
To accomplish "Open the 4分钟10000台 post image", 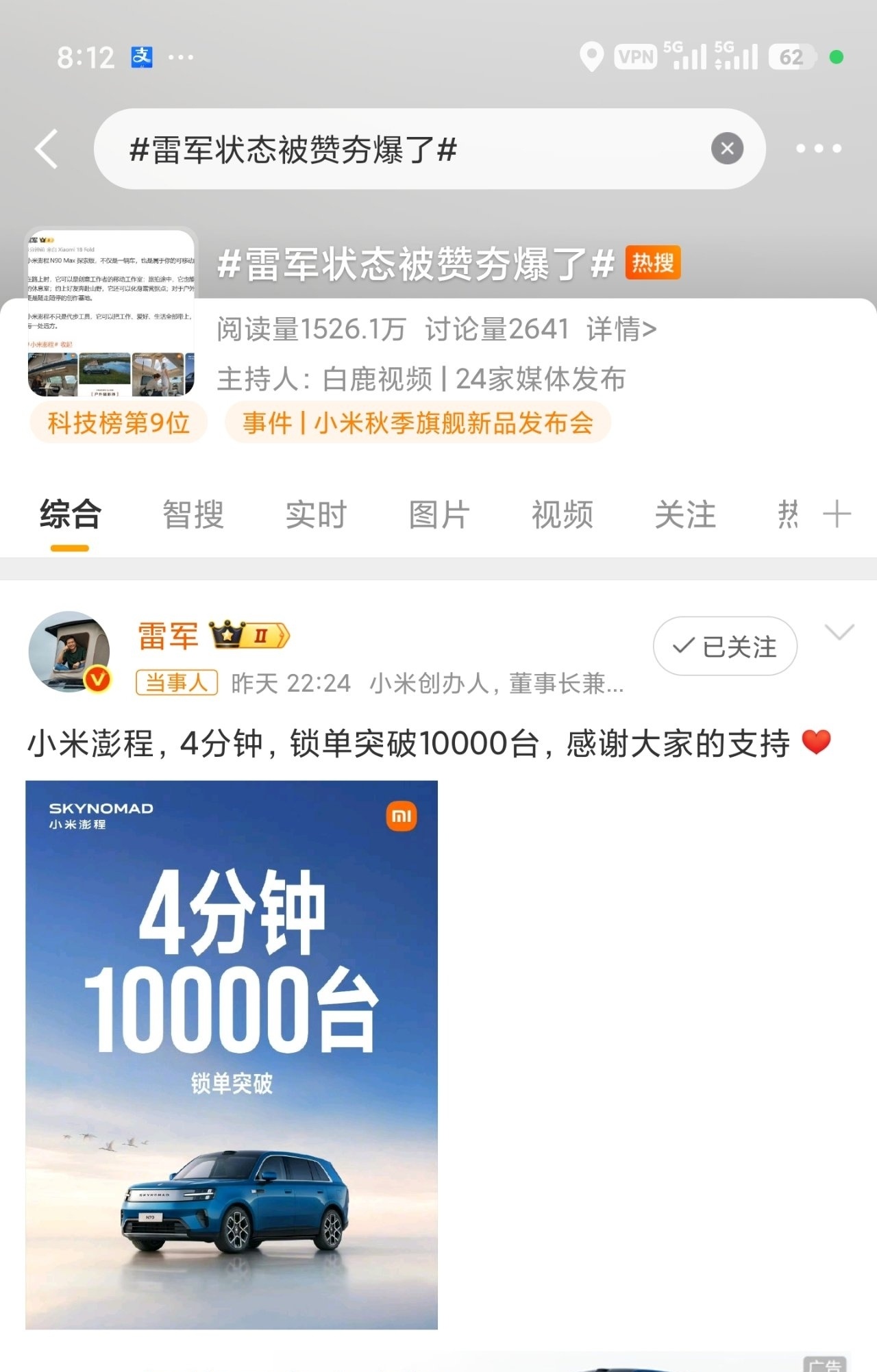I will point(232,1055).
